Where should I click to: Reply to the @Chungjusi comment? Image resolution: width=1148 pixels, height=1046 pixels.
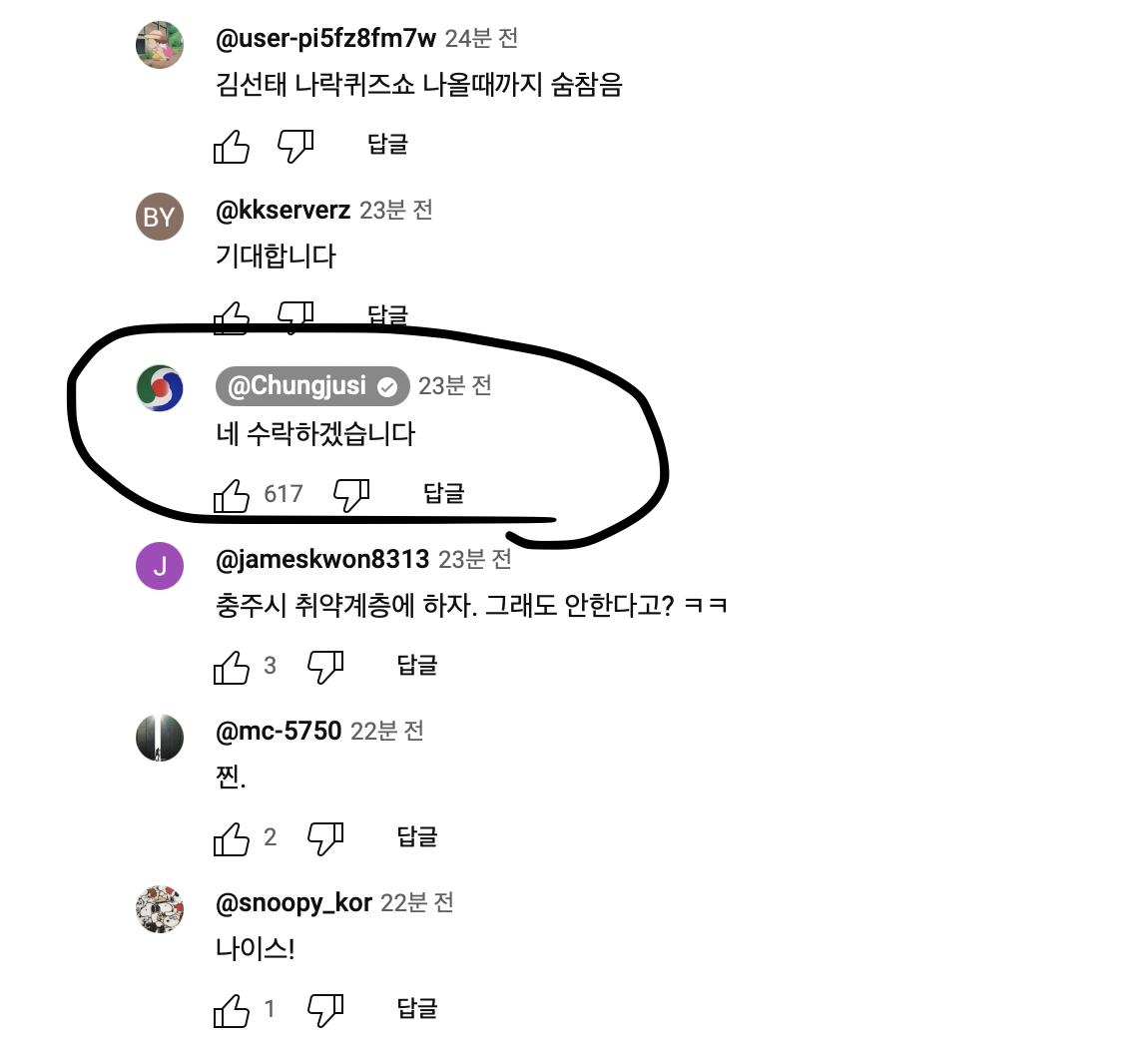point(444,493)
